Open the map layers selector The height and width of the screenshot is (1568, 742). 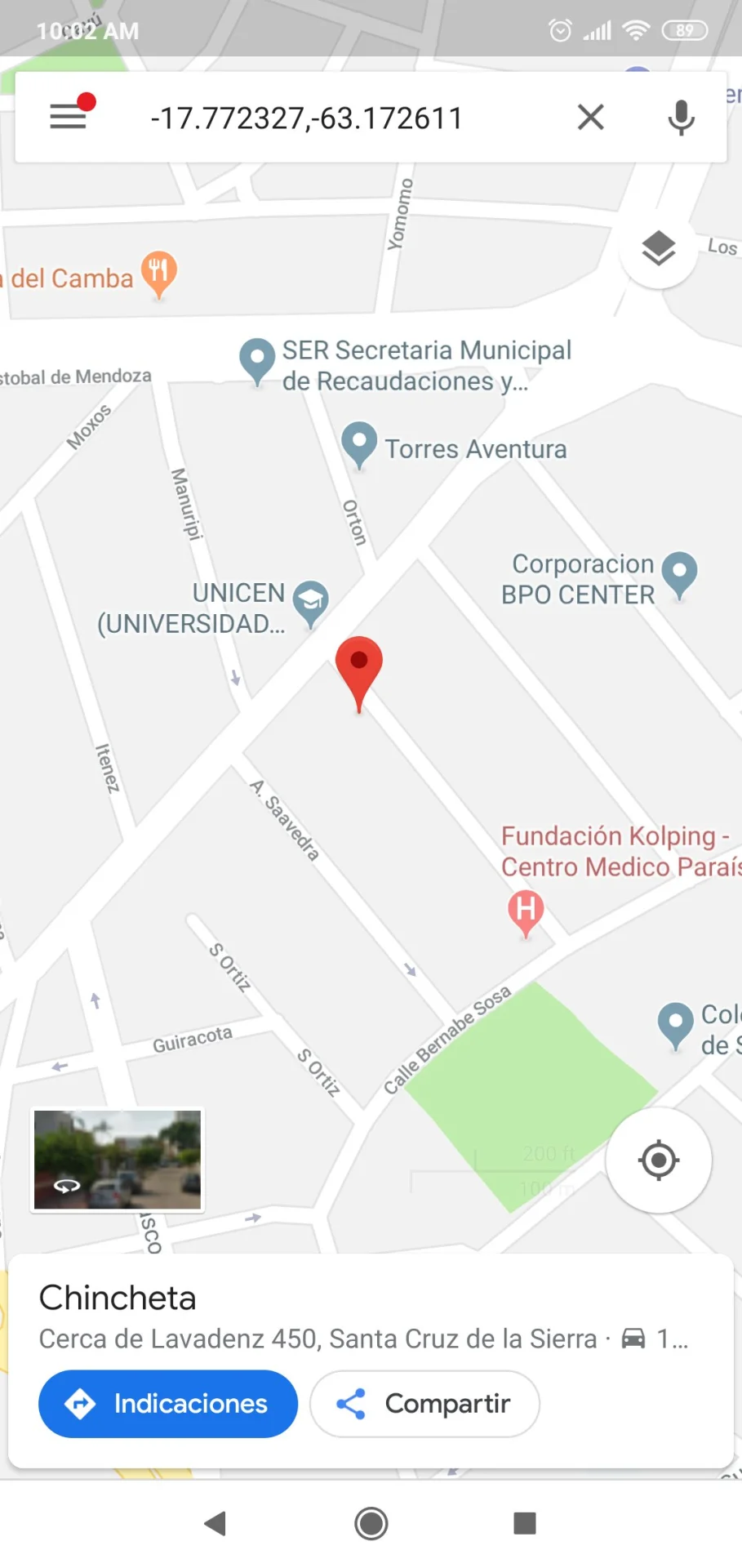point(658,248)
